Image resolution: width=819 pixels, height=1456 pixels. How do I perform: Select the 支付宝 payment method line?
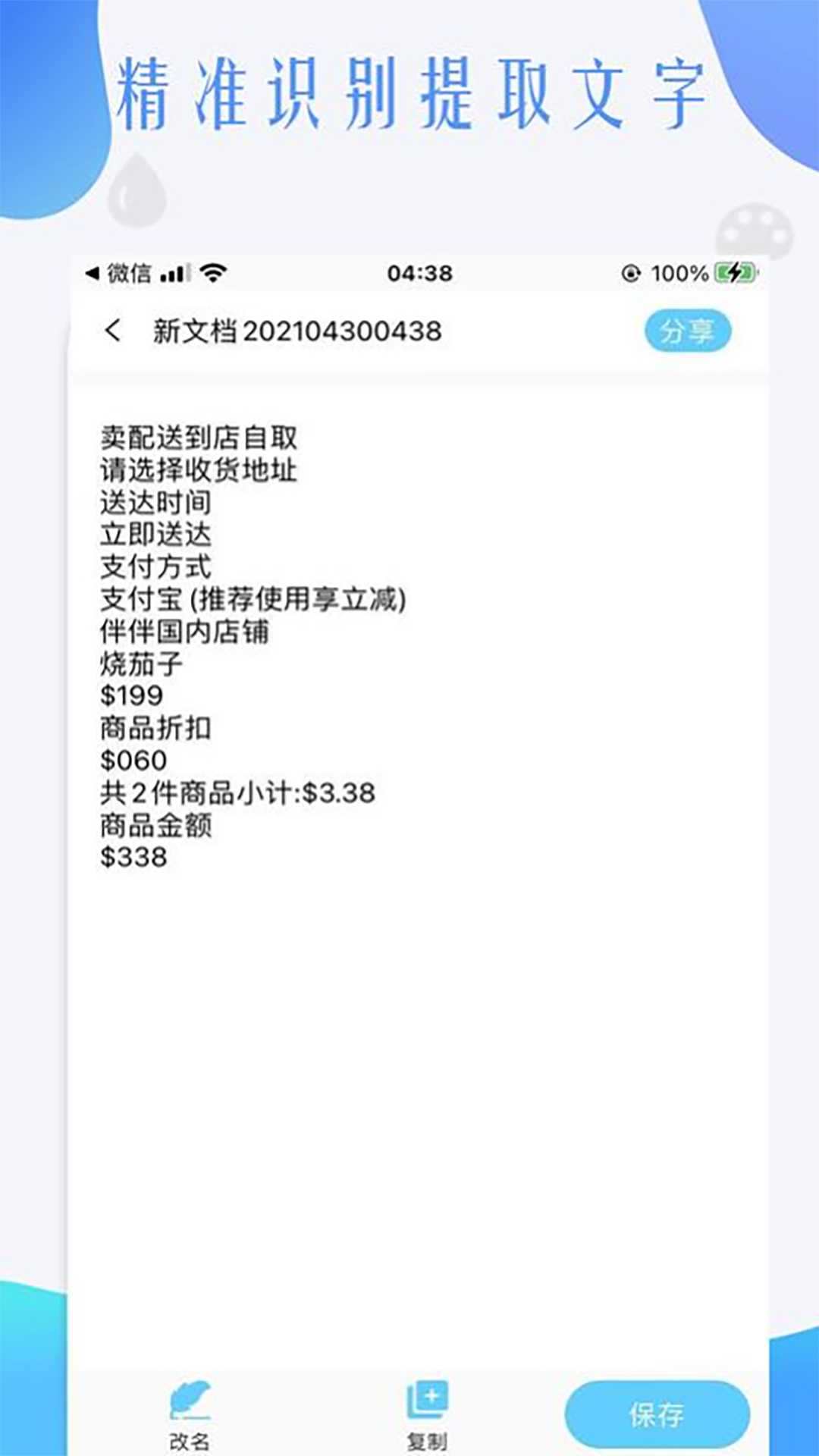click(254, 599)
